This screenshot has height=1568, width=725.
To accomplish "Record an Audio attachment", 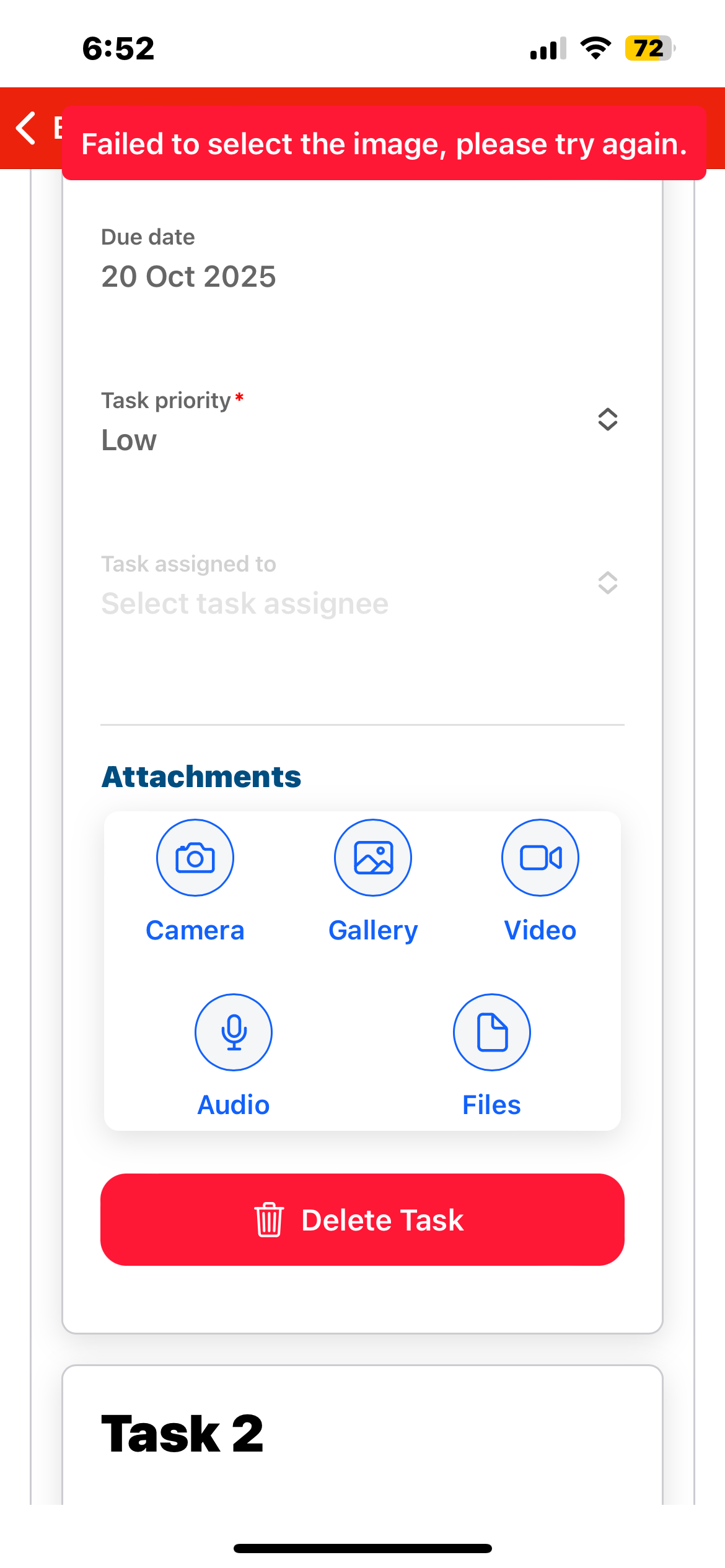I will click(x=234, y=1033).
